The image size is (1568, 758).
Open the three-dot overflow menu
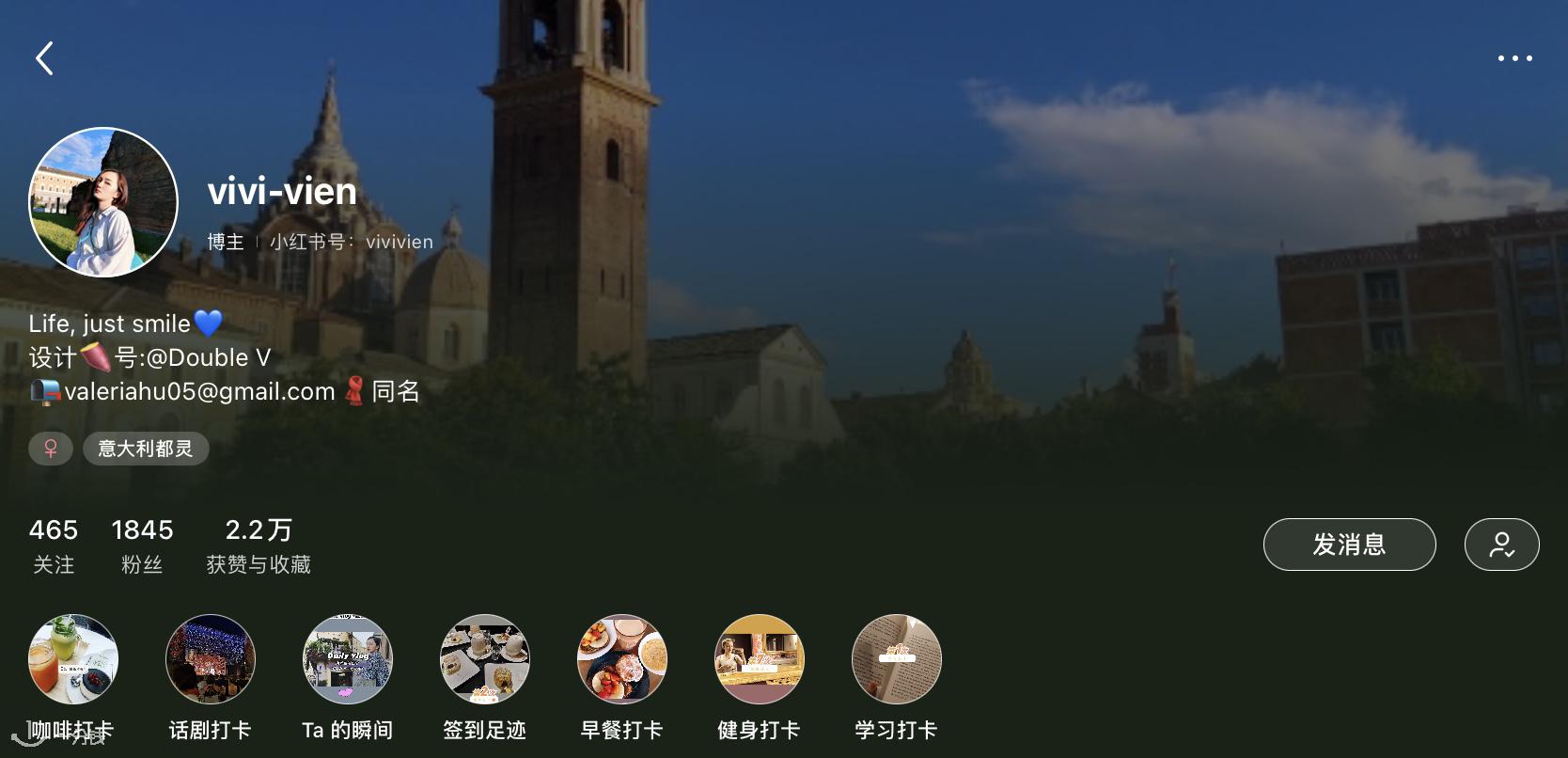[1514, 58]
